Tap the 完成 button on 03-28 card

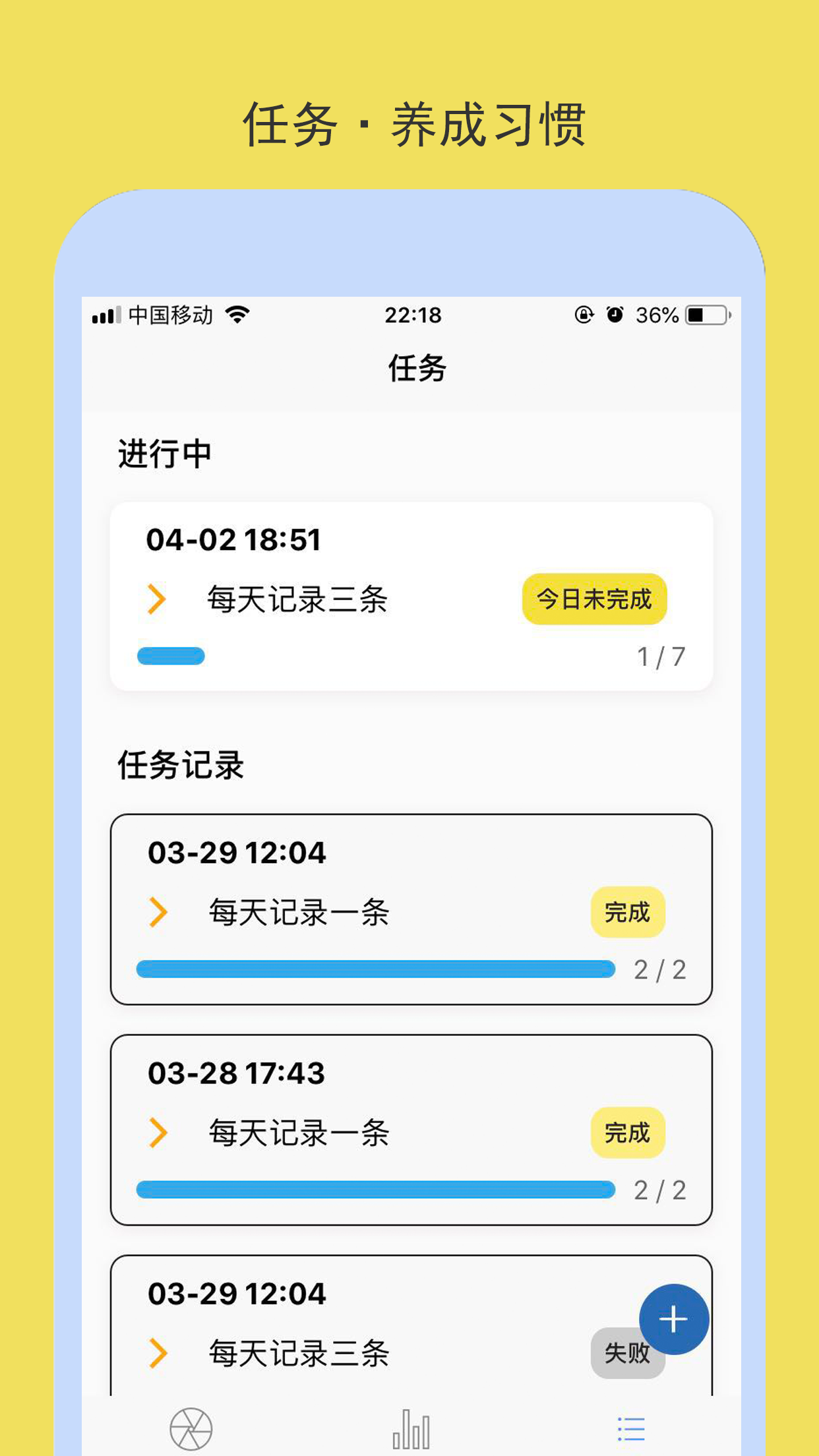(x=628, y=1133)
